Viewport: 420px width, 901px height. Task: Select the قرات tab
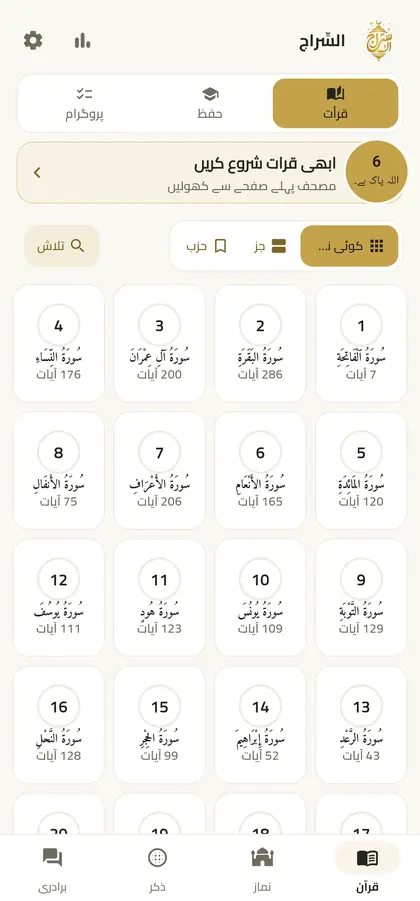(x=336, y=103)
